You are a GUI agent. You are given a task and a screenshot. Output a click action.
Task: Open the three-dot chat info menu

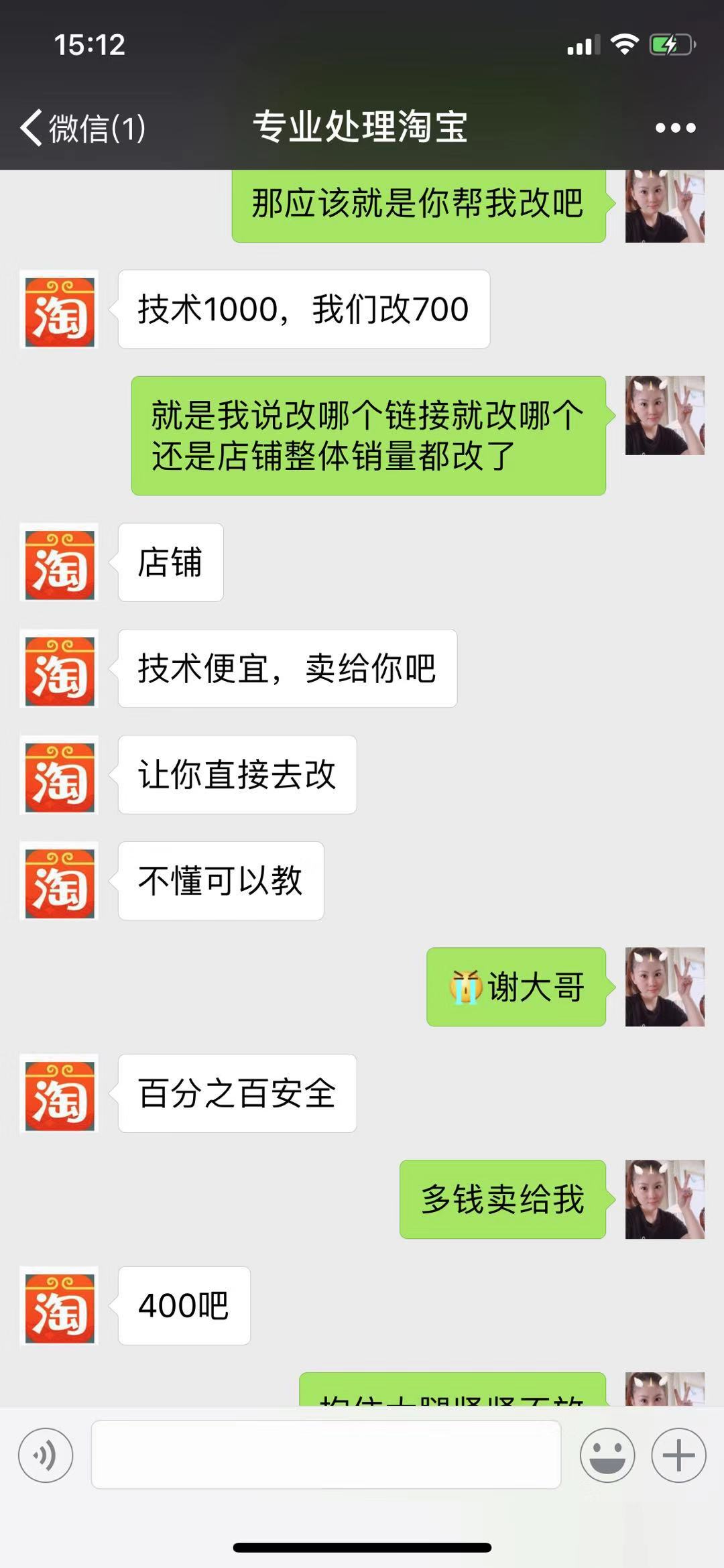(675, 127)
